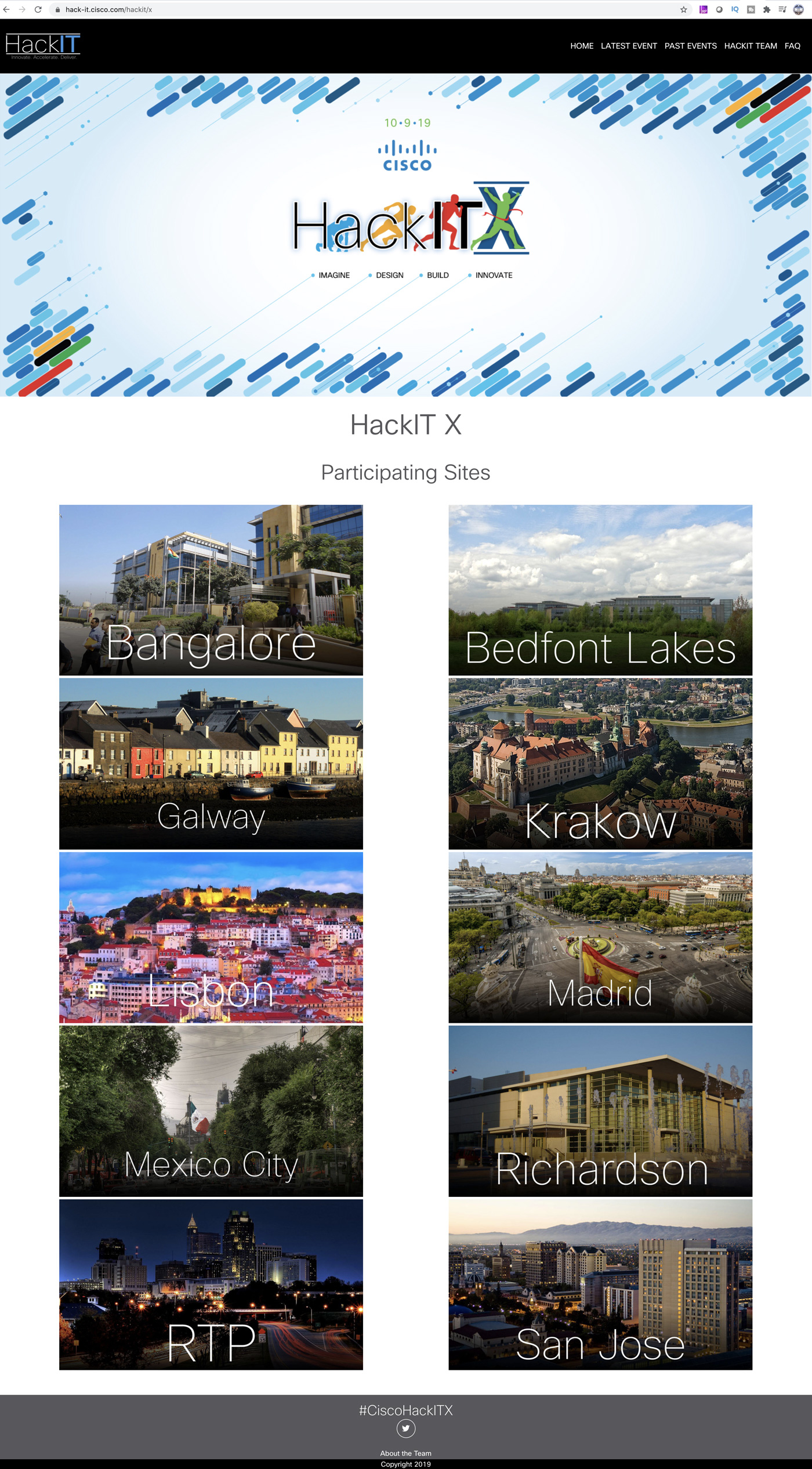Bookmark this page with the star
The image size is (812, 1469).
pyautogui.click(x=683, y=9)
